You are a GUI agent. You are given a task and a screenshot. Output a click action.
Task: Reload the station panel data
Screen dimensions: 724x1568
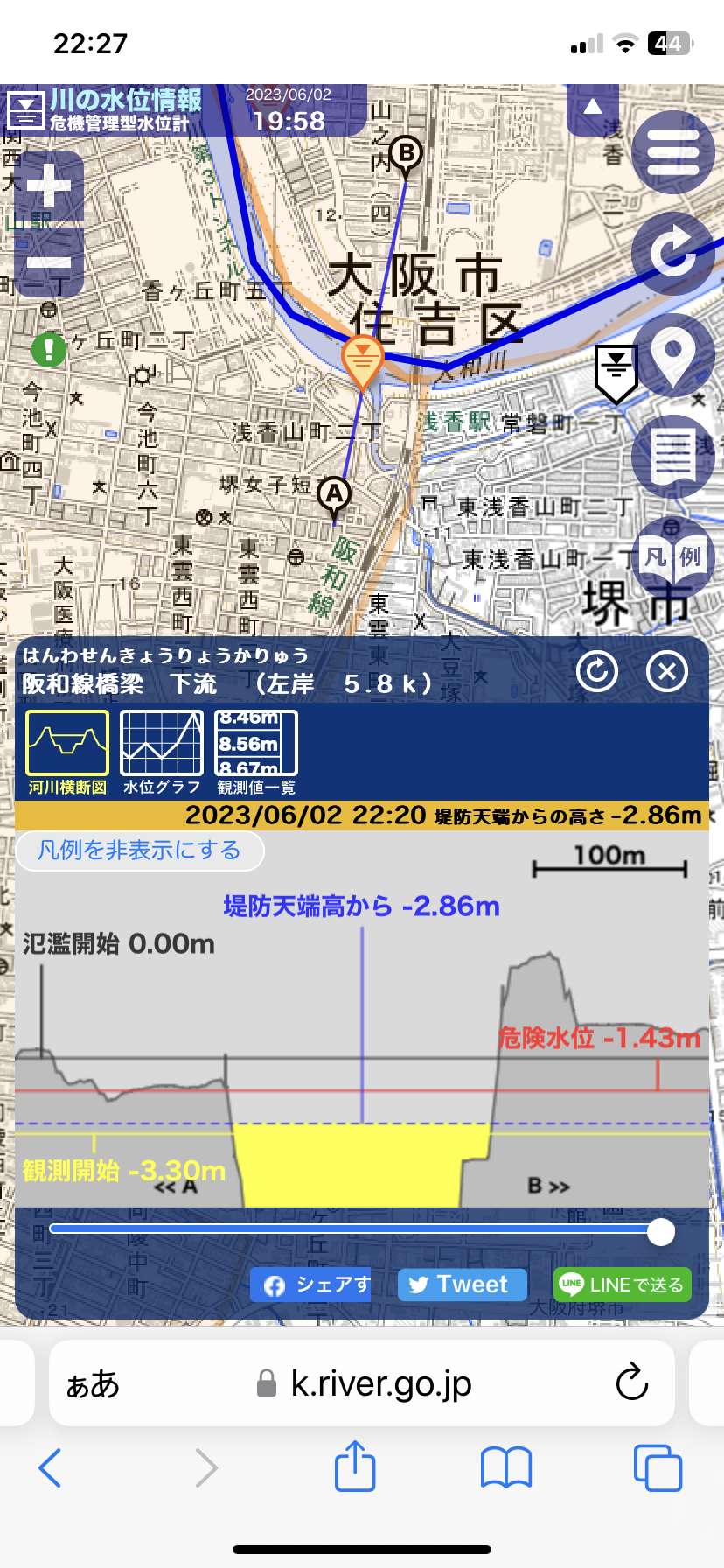tap(597, 671)
